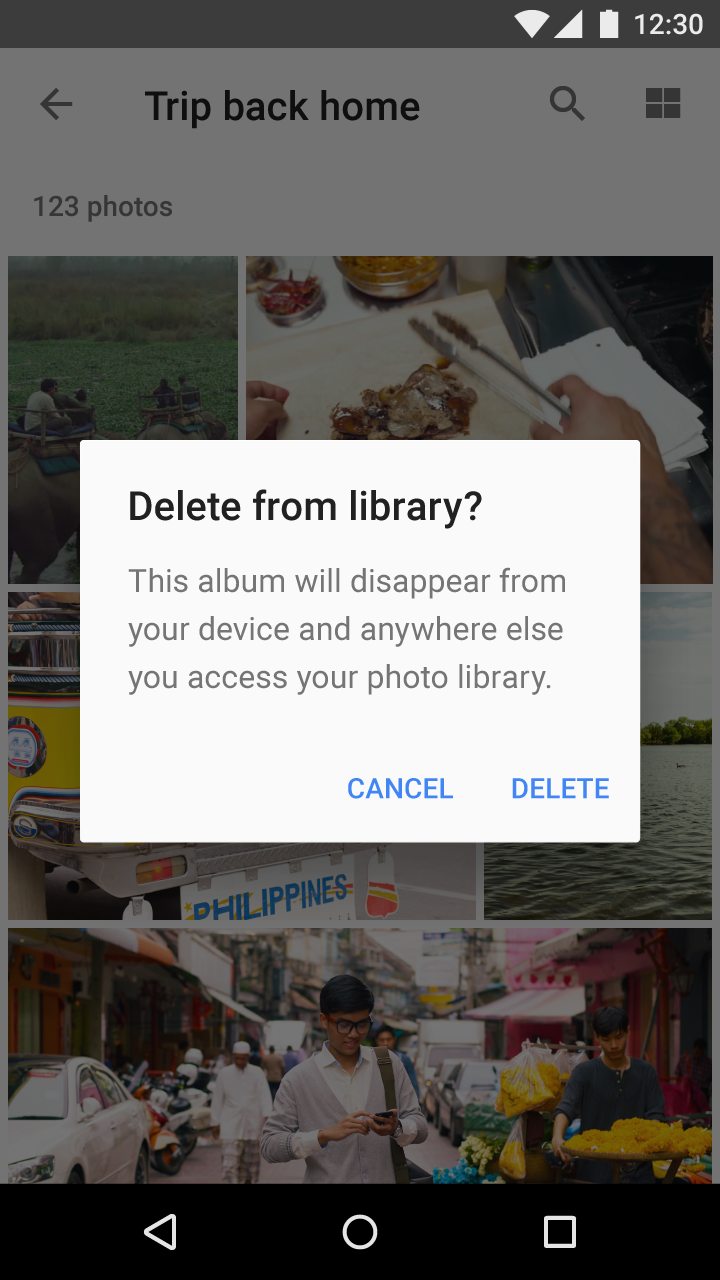Tap CANCEL to keep the album

click(x=400, y=789)
